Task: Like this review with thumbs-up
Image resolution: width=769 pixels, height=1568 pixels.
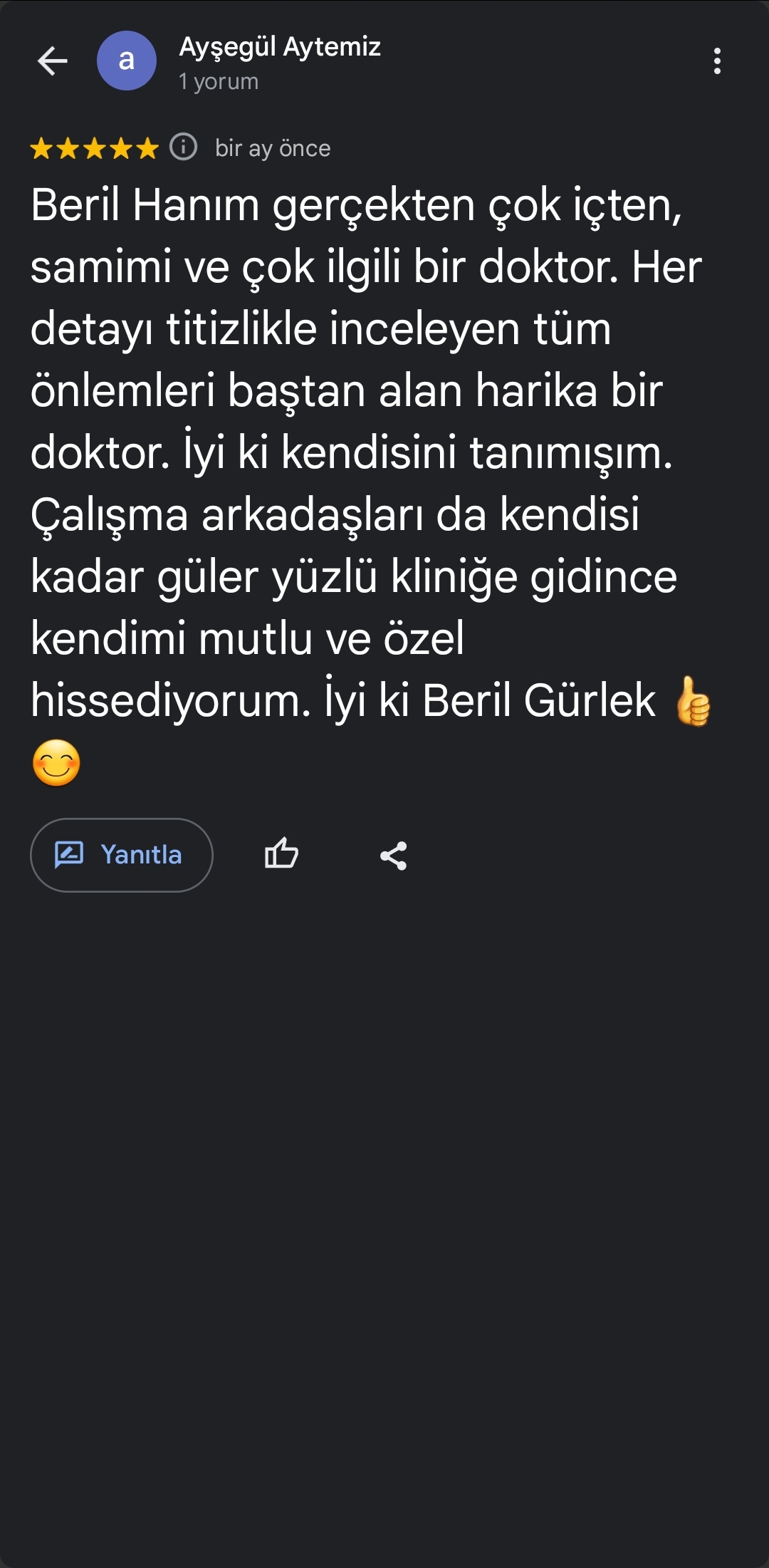Action: coord(281,854)
